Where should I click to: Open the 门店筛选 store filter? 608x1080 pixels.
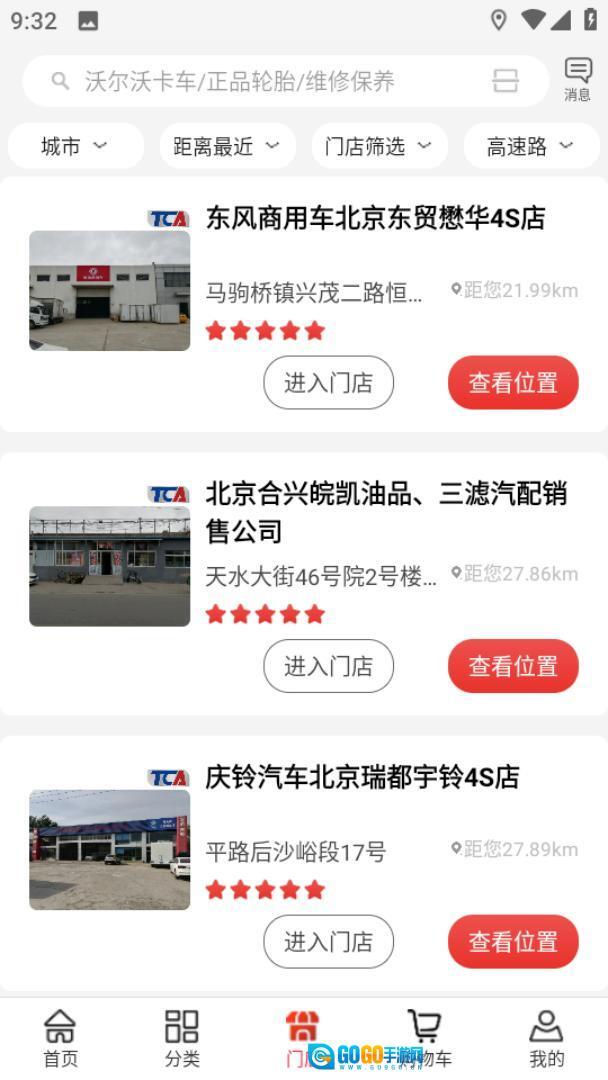(379, 146)
